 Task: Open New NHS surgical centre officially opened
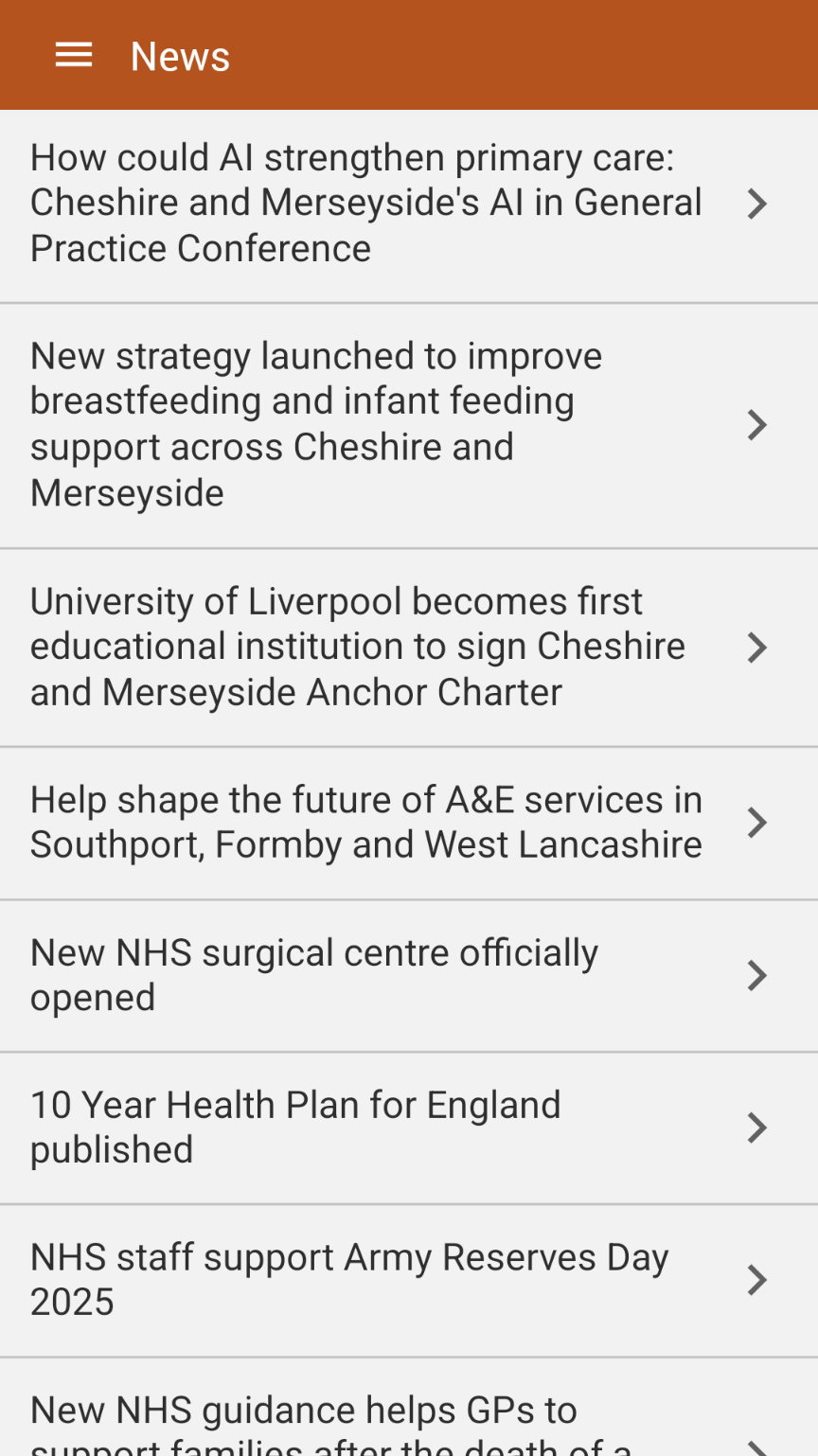click(x=379, y=975)
